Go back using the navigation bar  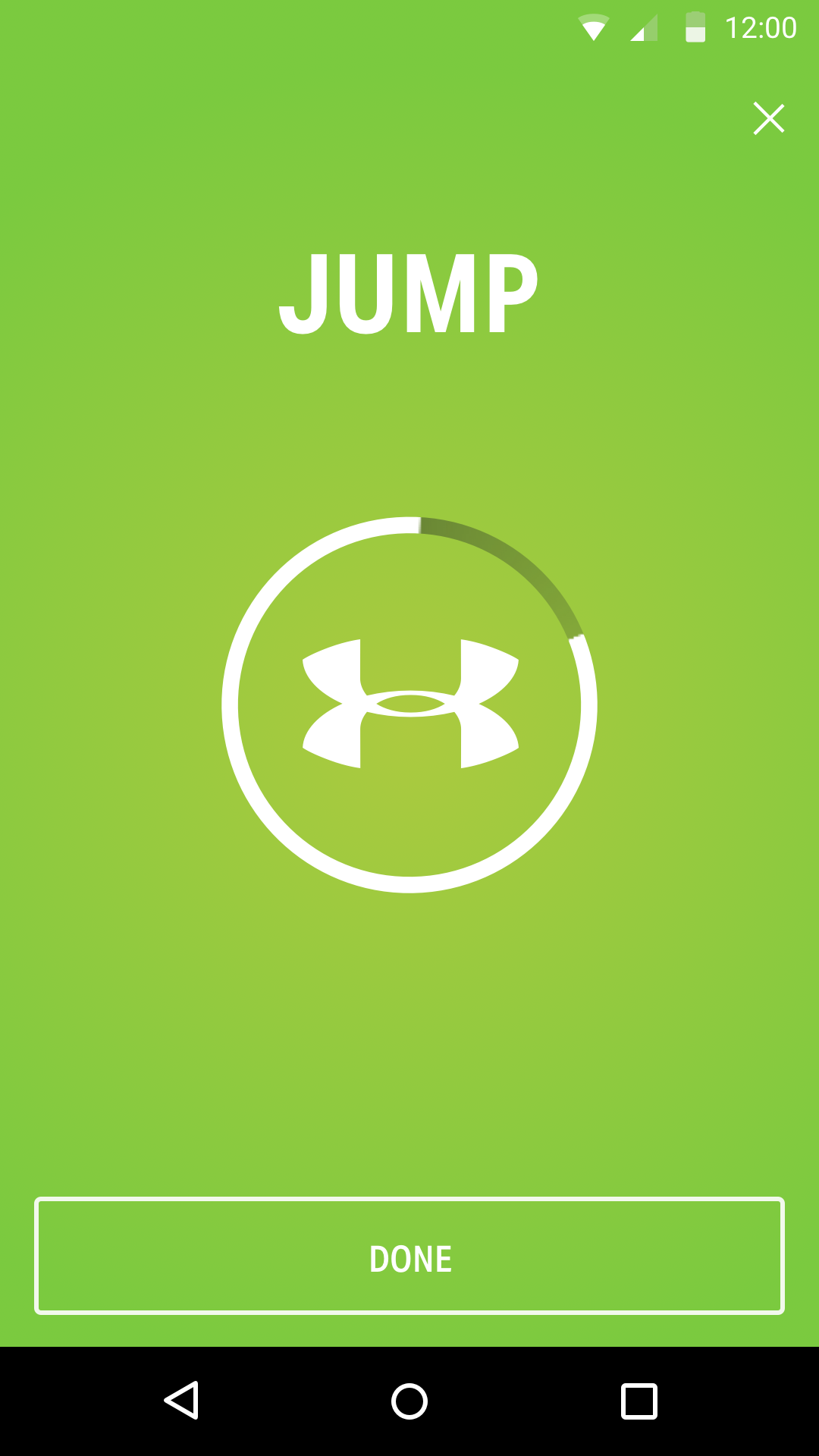[x=182, y=1400]
